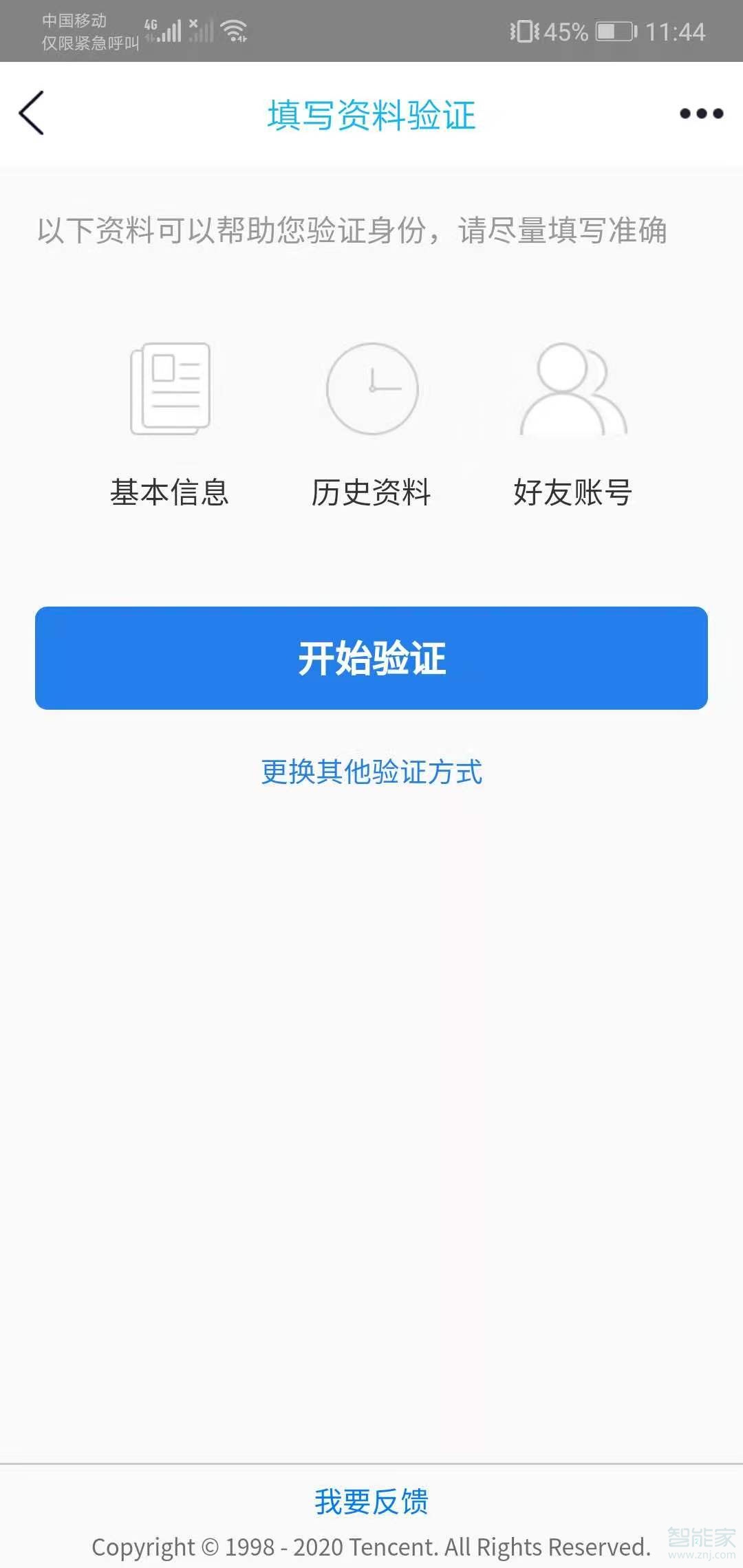Tap the 仅限紧急呼叫 status text

coord(89,43)
